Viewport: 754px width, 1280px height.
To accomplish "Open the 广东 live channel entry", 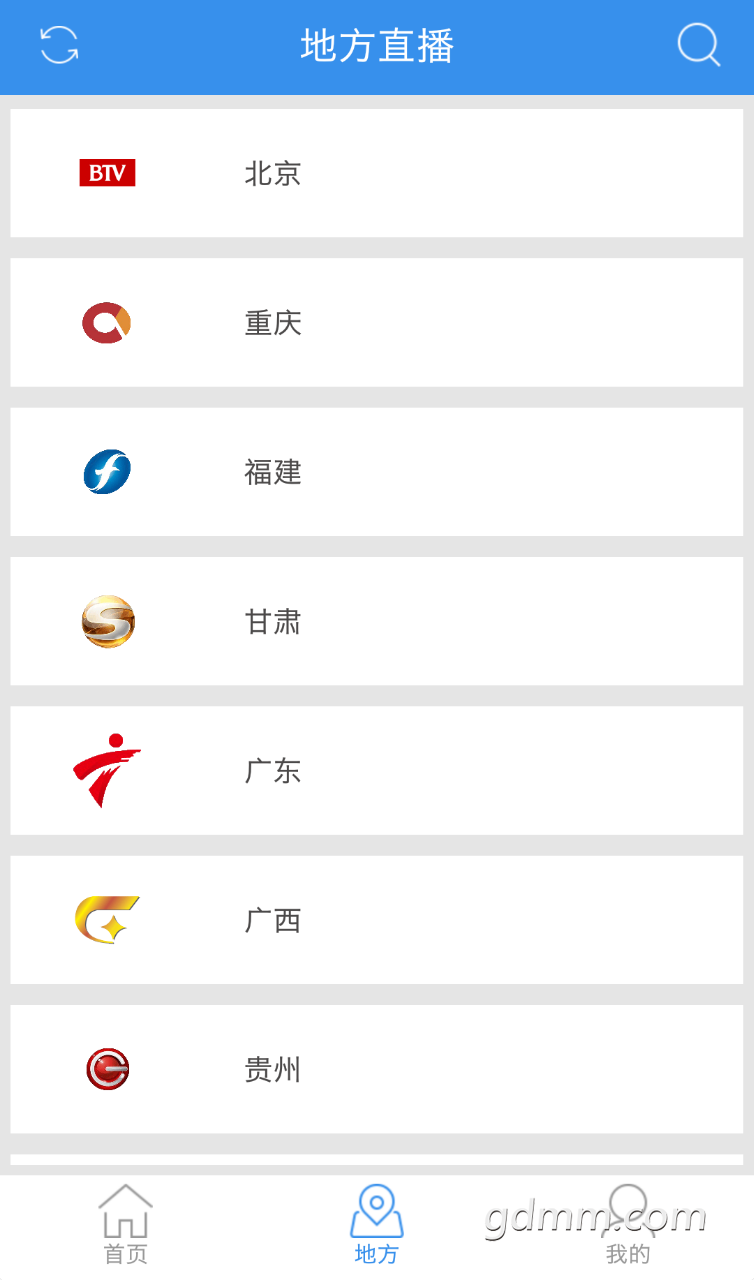I will (x=377, y=770).
